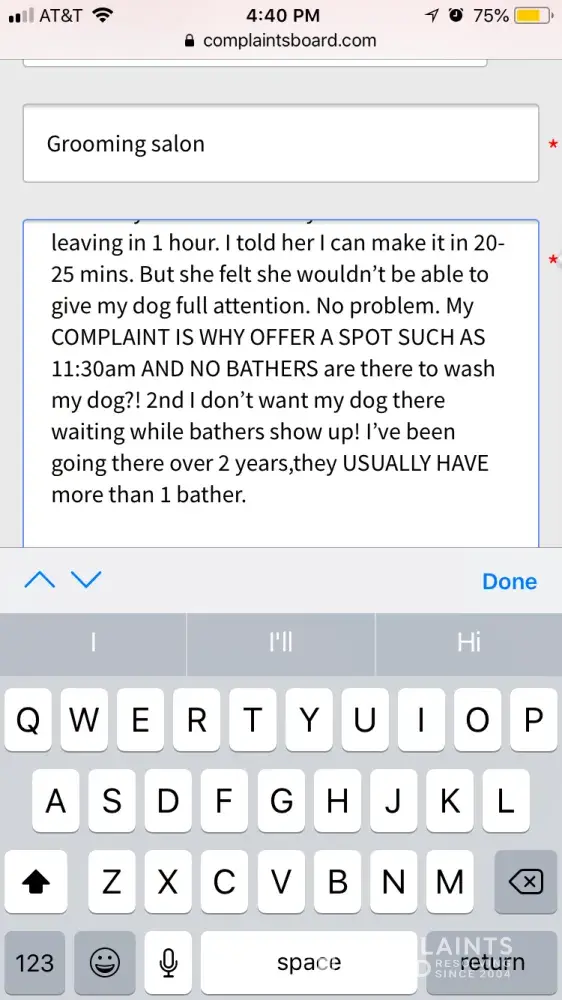Screen dimensions: 562x1000
Task: Insert the "Hi" keyboard suggestion
Action: 469,643
